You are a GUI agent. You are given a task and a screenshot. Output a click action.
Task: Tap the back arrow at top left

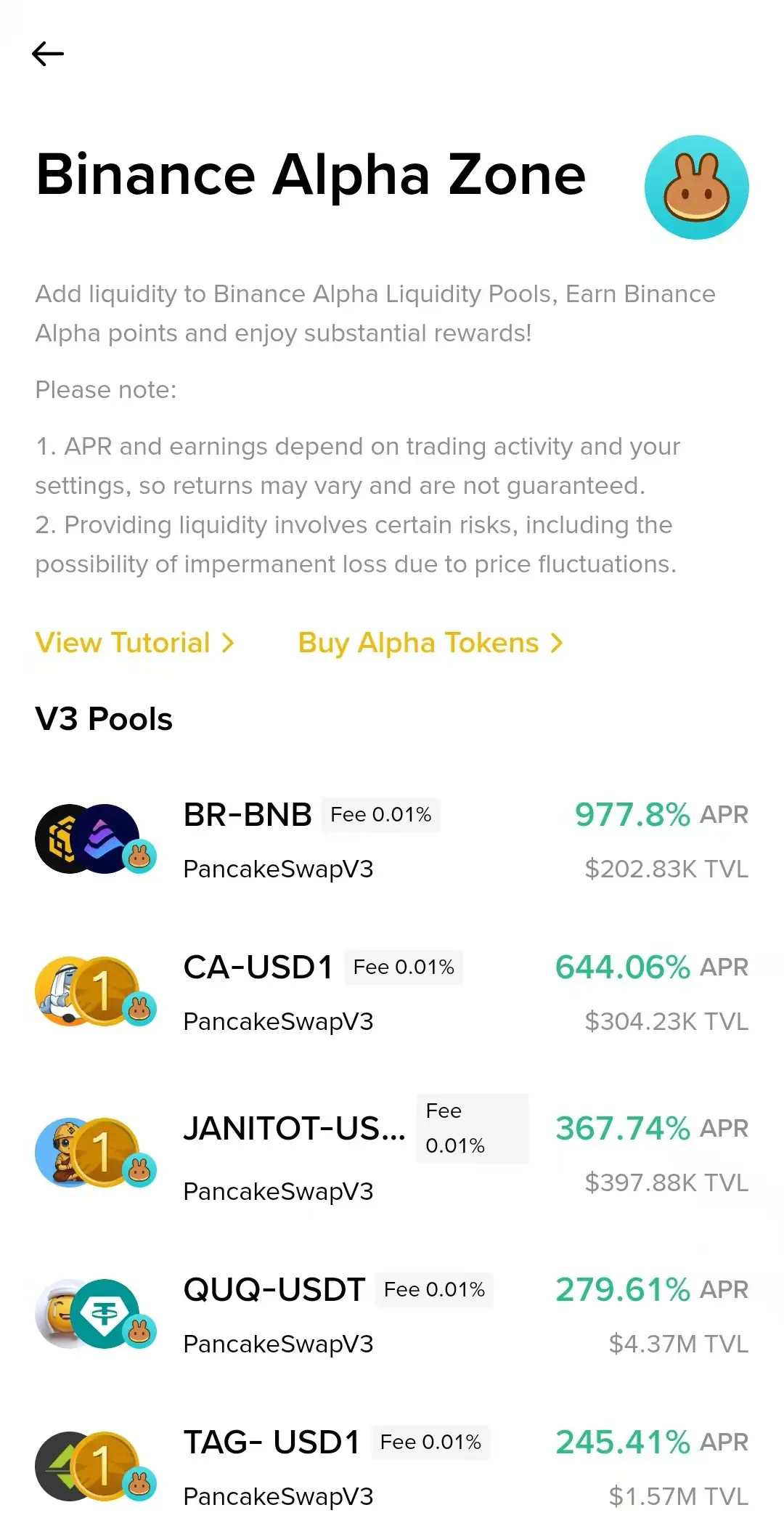[48, 54]
